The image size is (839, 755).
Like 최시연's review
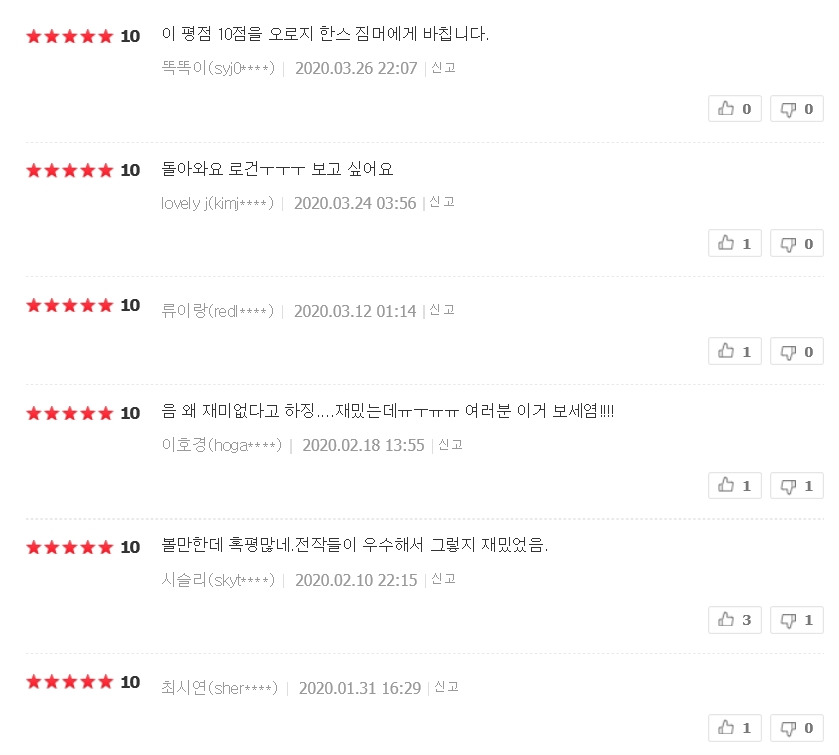pos(734,728)
